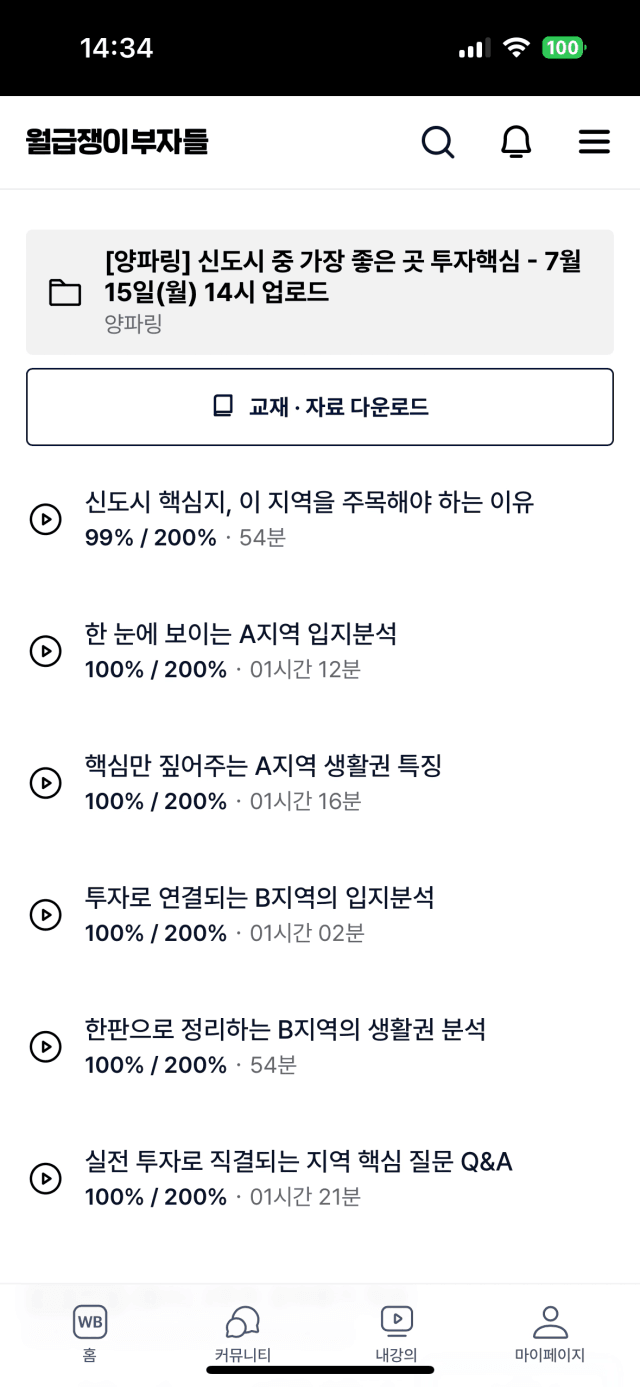The width and height of the screenshot is (640, 1387).
Task: Start lecture 실전 투자로 직결되는 지역 핵심 질문 Q&A
Action: tap(320, 1179)
